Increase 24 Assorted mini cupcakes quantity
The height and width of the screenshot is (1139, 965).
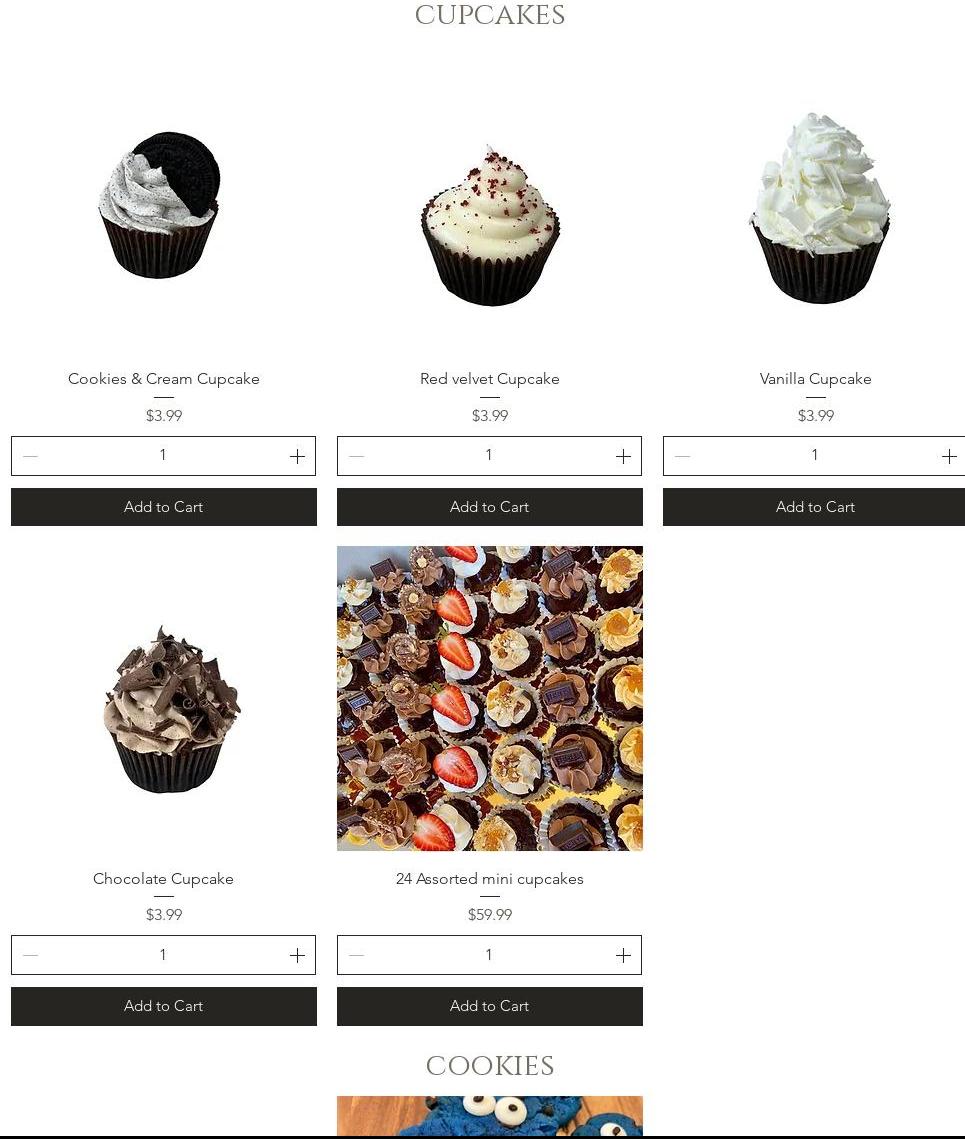point(623,955)
